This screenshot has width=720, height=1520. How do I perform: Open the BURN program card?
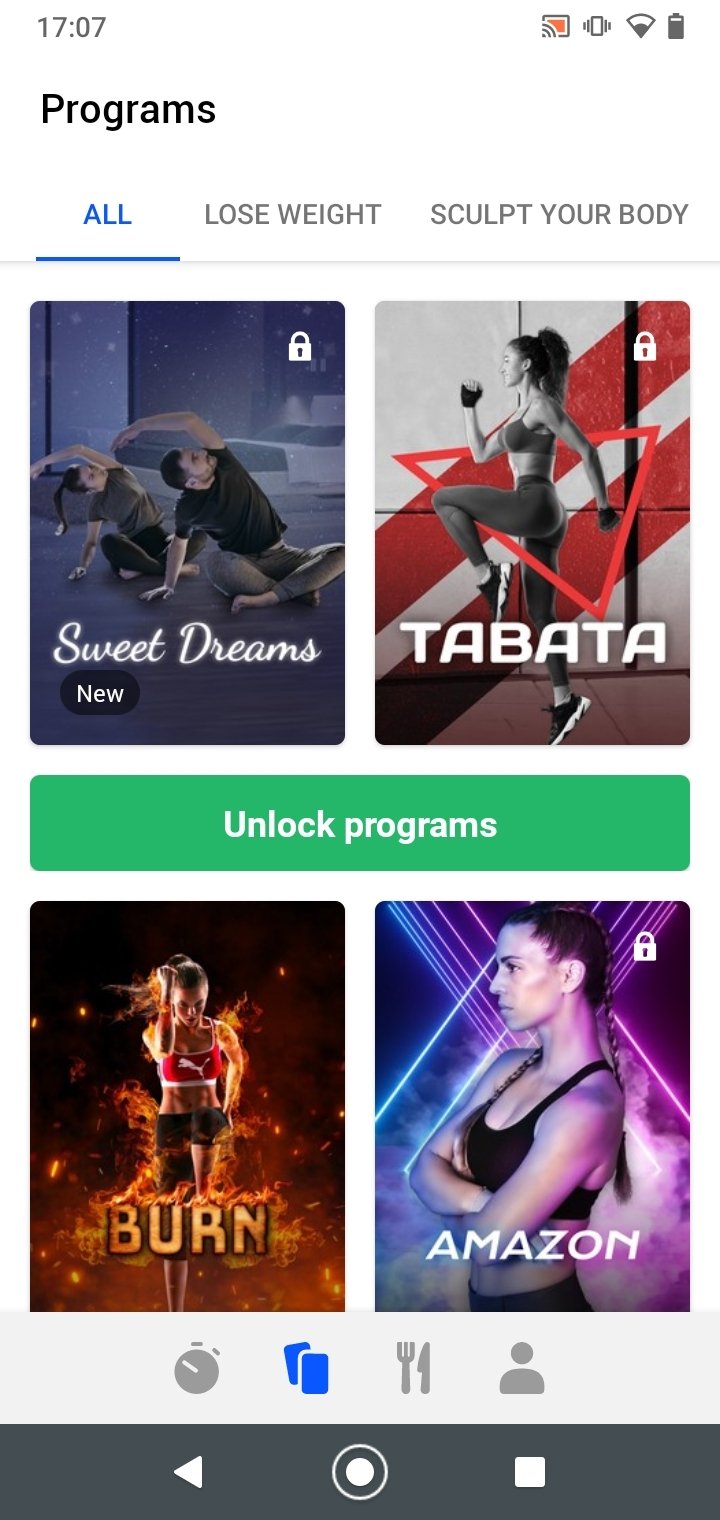(x=187, y=1105)
